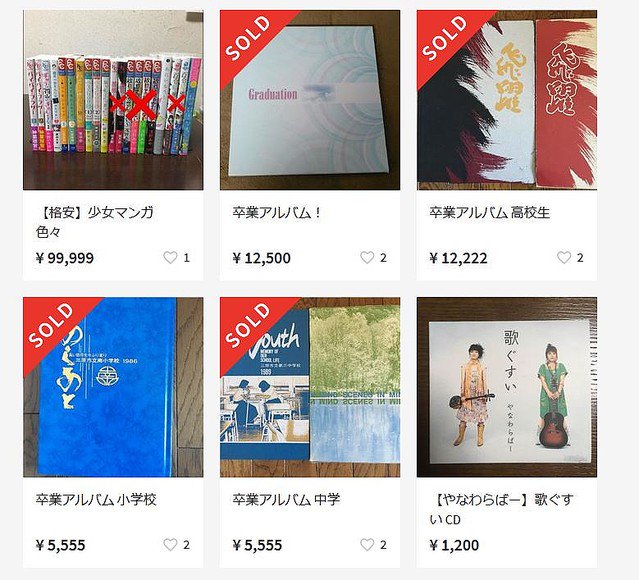Like the 高校生 album priced ¥12,222
639x580 pixels.
click(564, 258)
